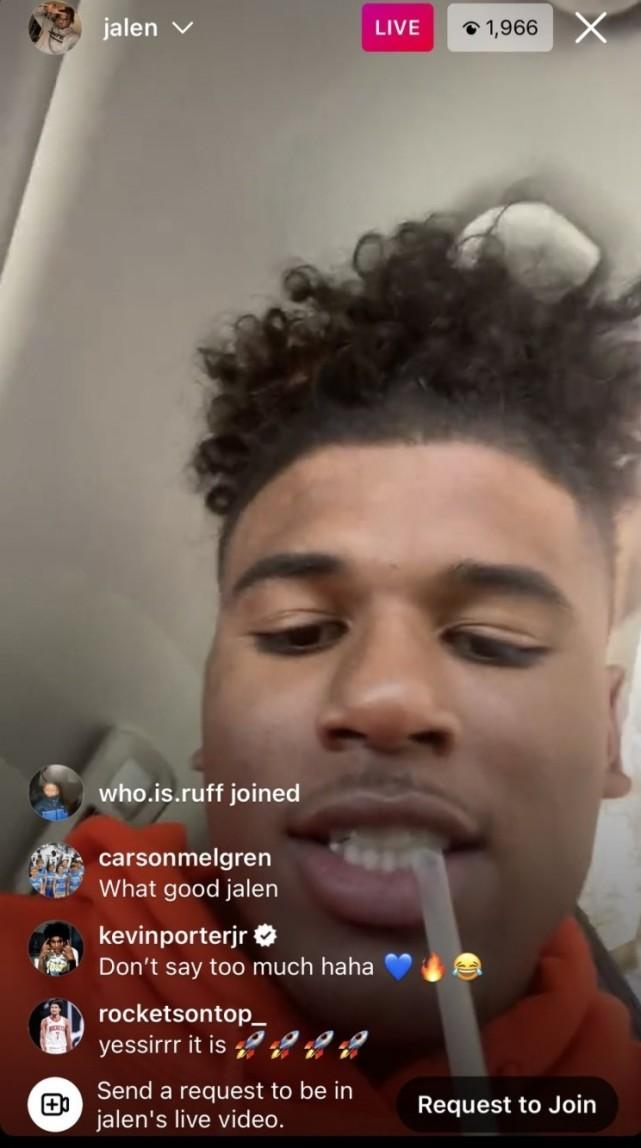The height and width of the screenshot is (1148, 641).
Task: Open kevinporterjr's comment profile
Action: [x=56, y=948]
